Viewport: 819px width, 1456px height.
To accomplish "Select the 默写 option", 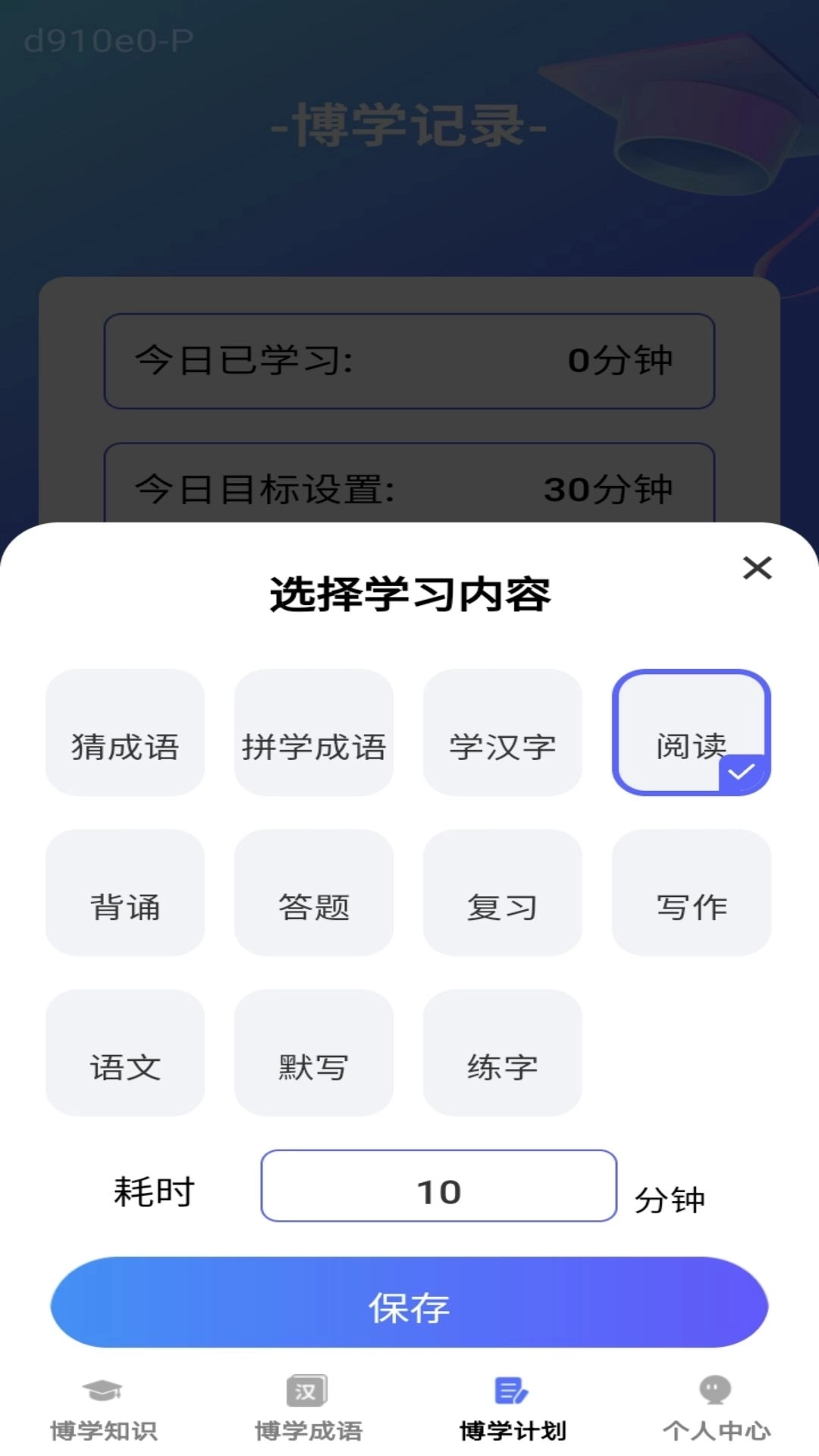I will pyautogui.click(x=314, y=1054).
